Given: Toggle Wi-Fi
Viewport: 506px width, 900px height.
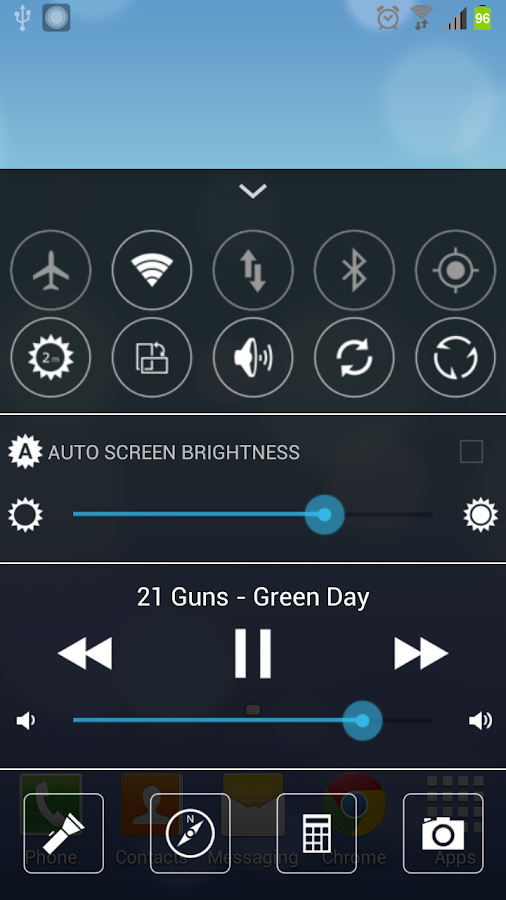Looking at the screenshot, I should click(152, 270).
